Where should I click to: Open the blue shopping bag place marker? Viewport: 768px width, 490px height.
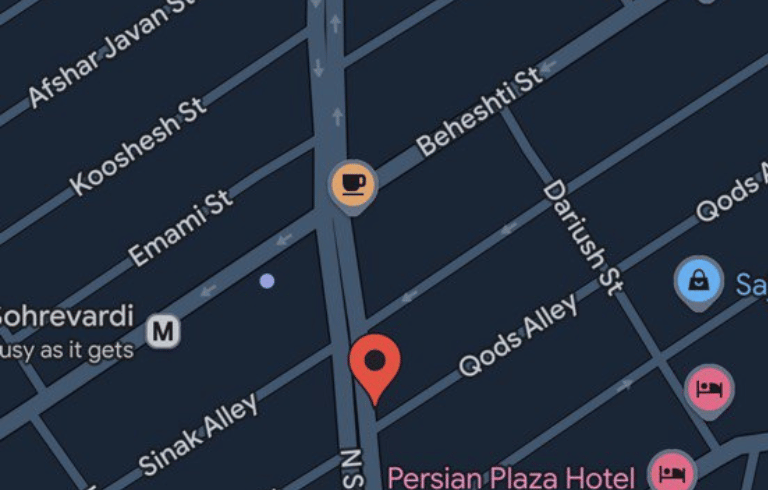pos(699,280)
